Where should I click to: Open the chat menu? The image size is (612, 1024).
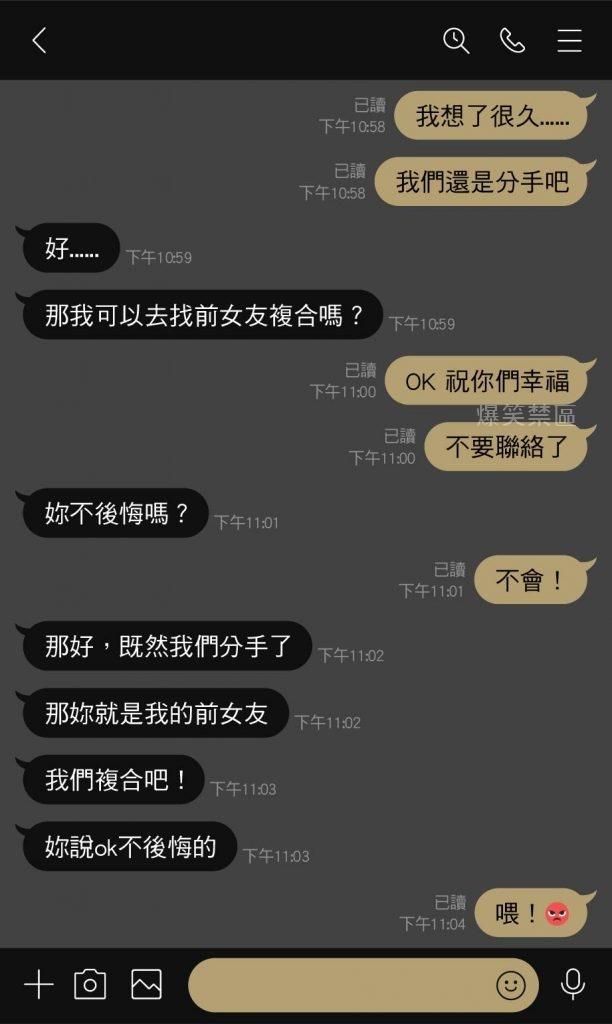click(570, 40)
